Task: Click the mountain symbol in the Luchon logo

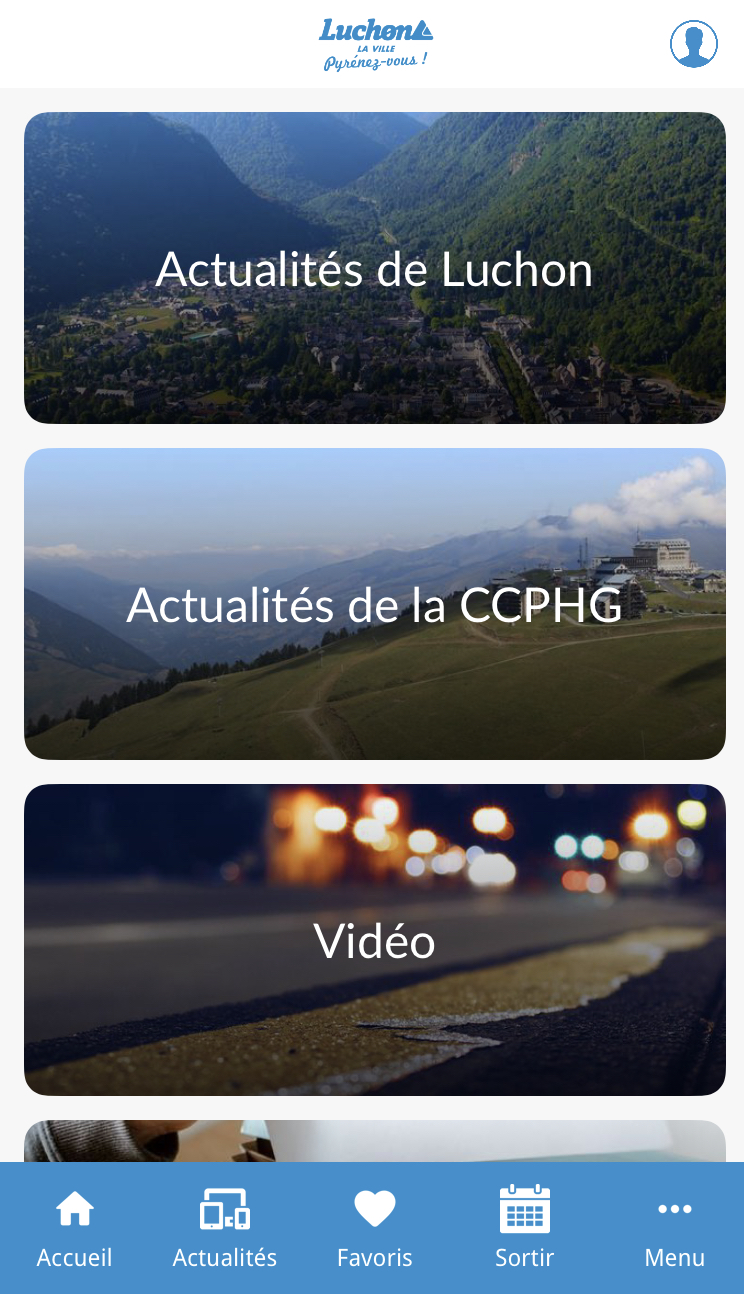Action: click(421, 29)
